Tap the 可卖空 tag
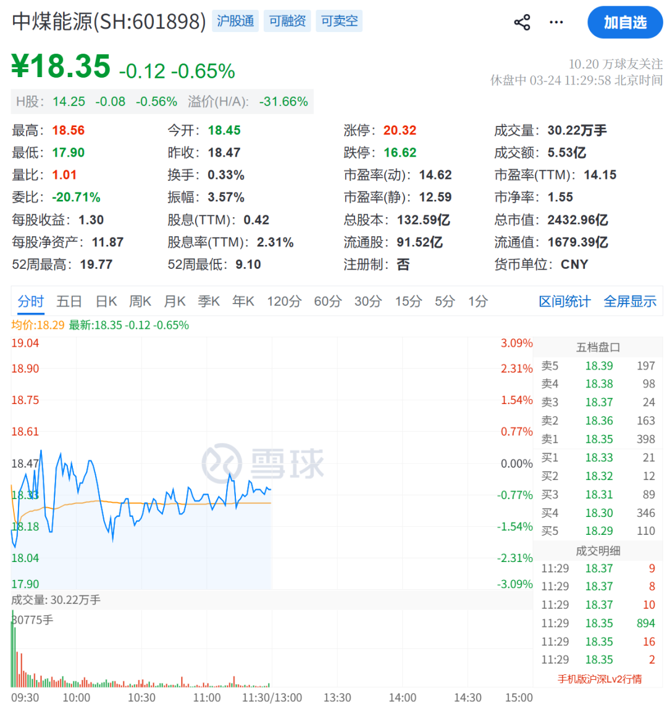Screen dimensions: 667x707 [x=339, y=21]
